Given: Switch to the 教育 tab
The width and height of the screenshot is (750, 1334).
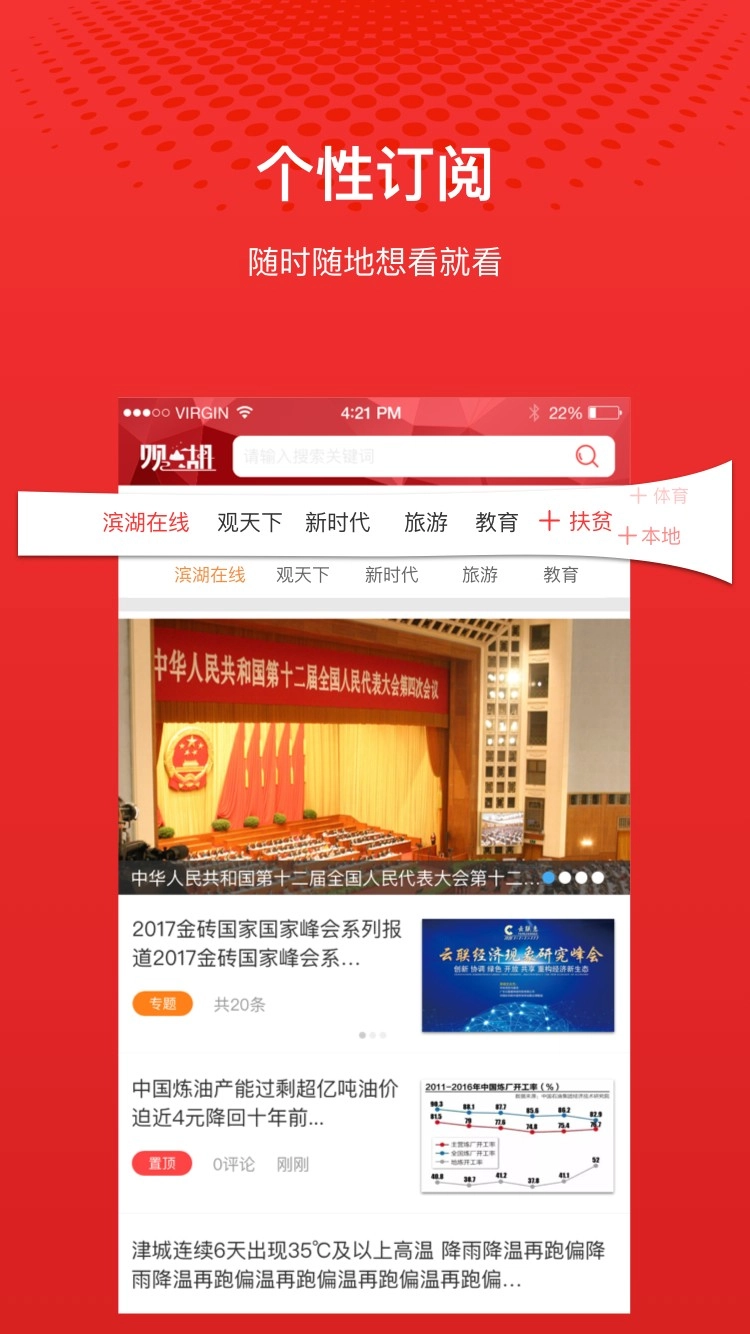Looking at the screenshot, I should click(x=497, y=521).
